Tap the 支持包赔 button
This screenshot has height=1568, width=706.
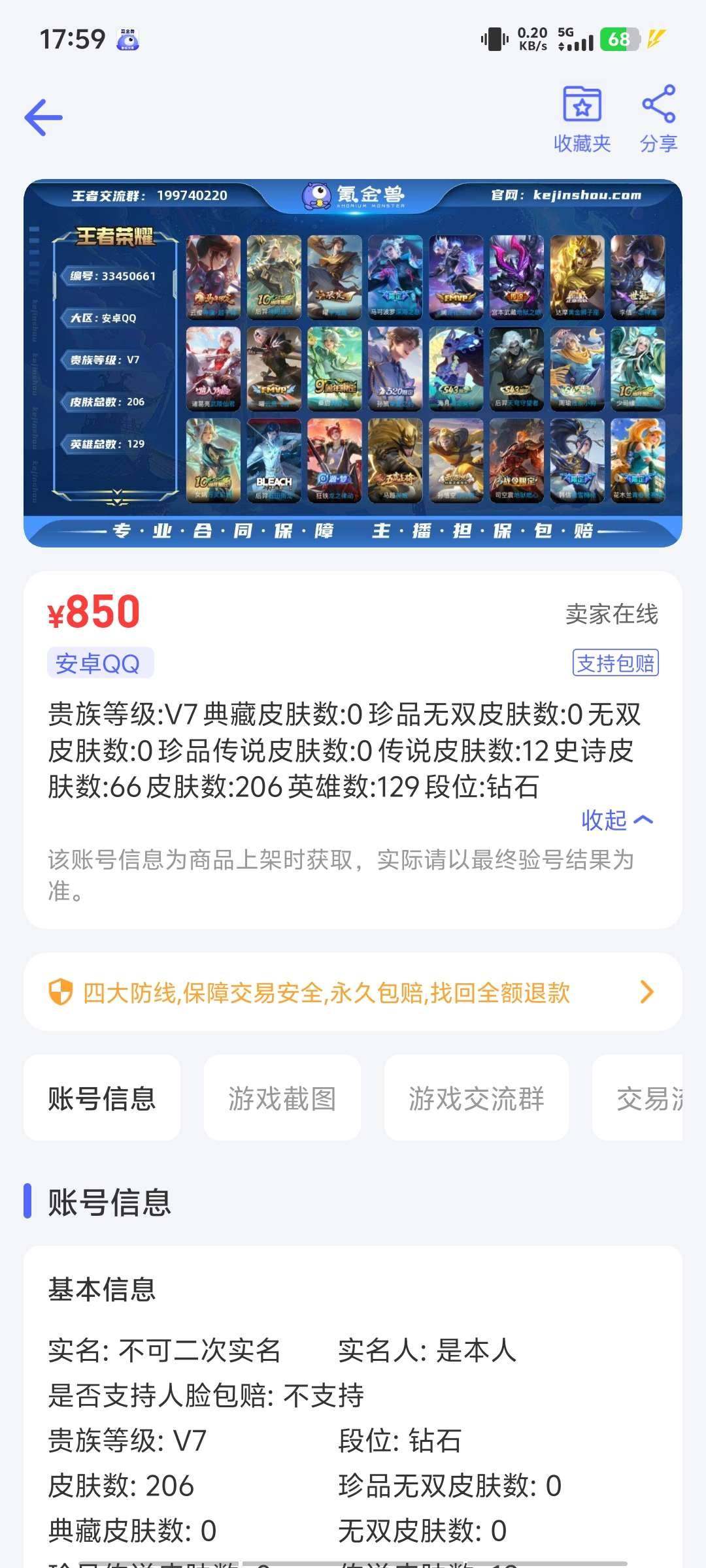point(615,662)
